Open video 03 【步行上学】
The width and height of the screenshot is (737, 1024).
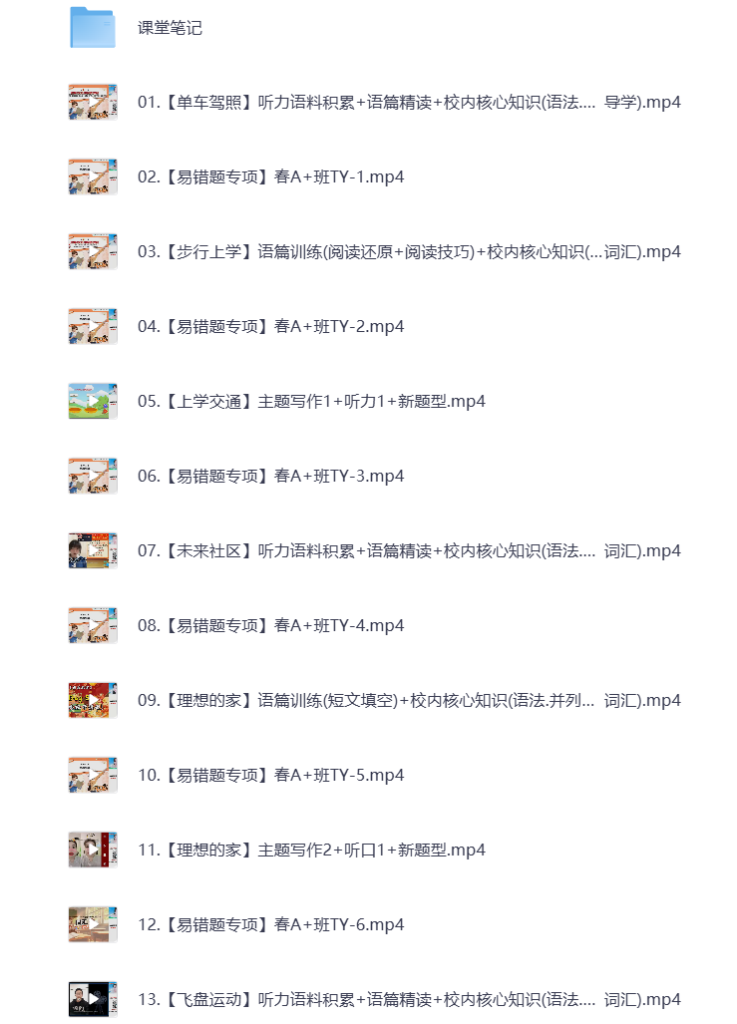[408, 252]
